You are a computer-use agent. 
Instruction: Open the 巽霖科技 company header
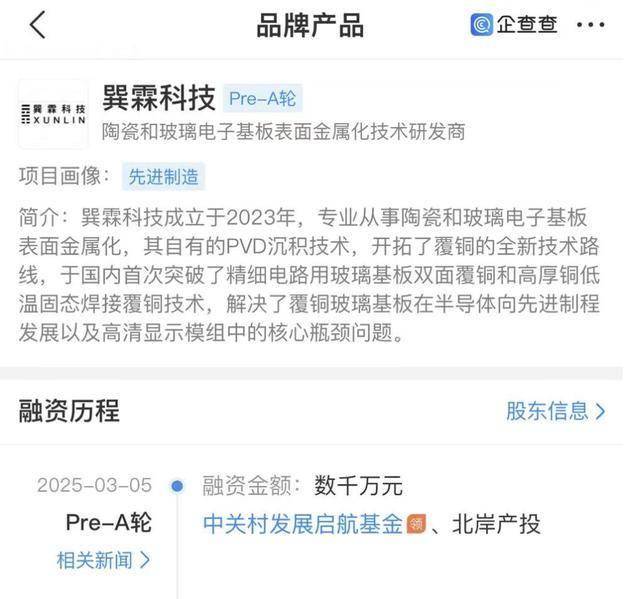161,98
